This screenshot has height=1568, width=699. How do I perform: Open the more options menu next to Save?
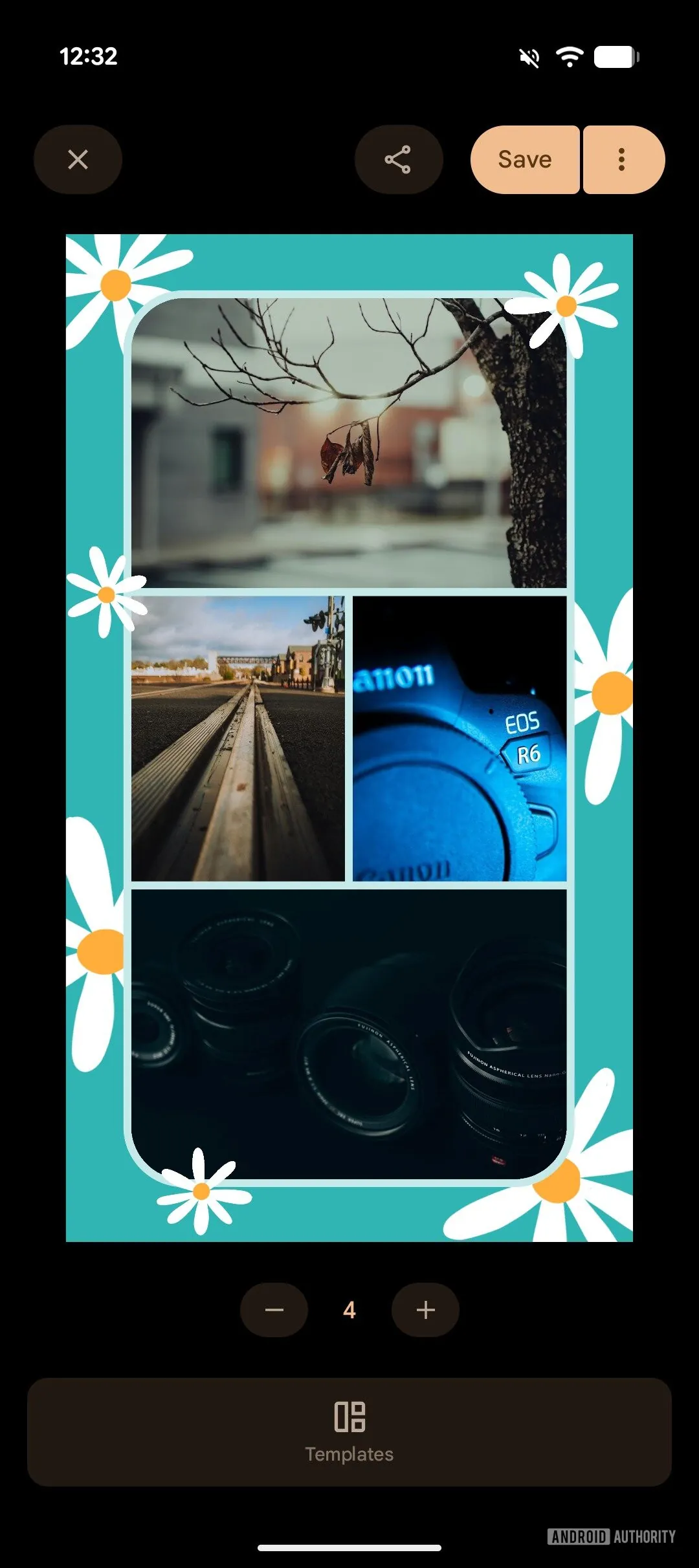tap(622, 159)
